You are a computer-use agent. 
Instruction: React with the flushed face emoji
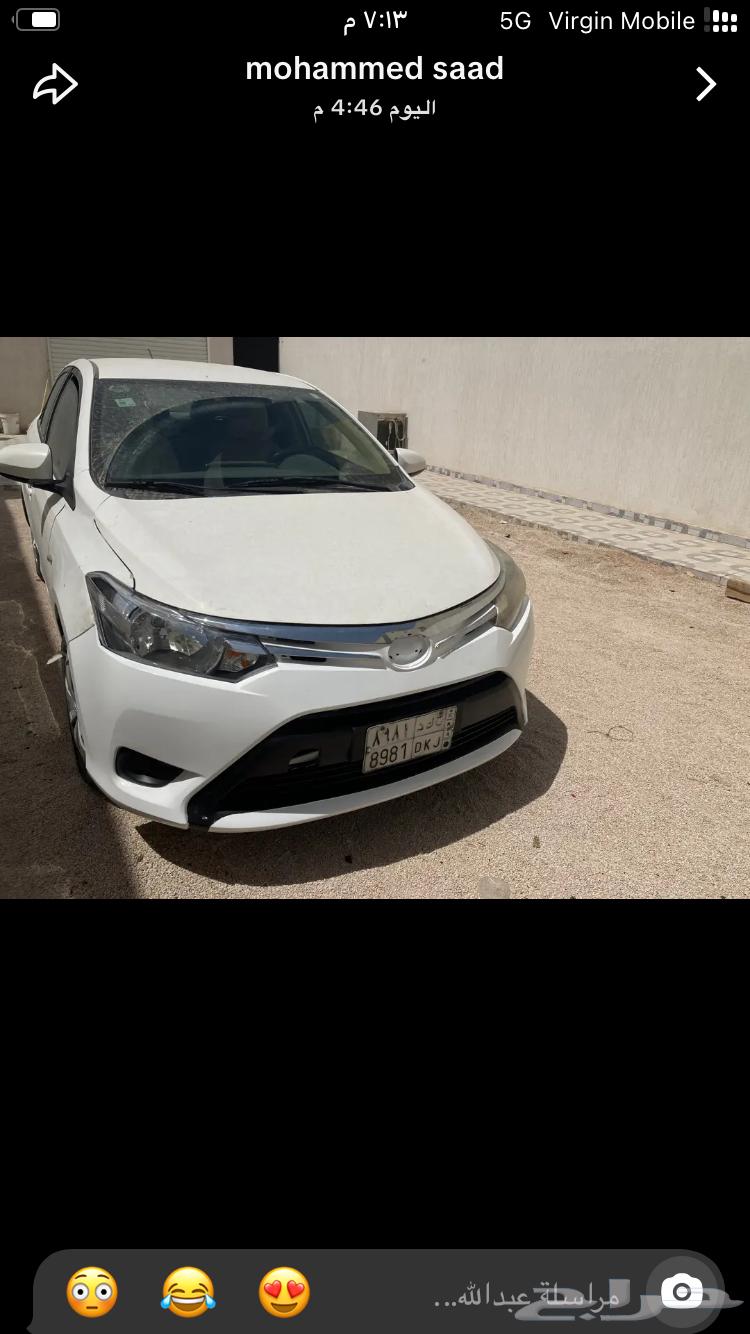pyautogui.click(x=92, y=1292)
